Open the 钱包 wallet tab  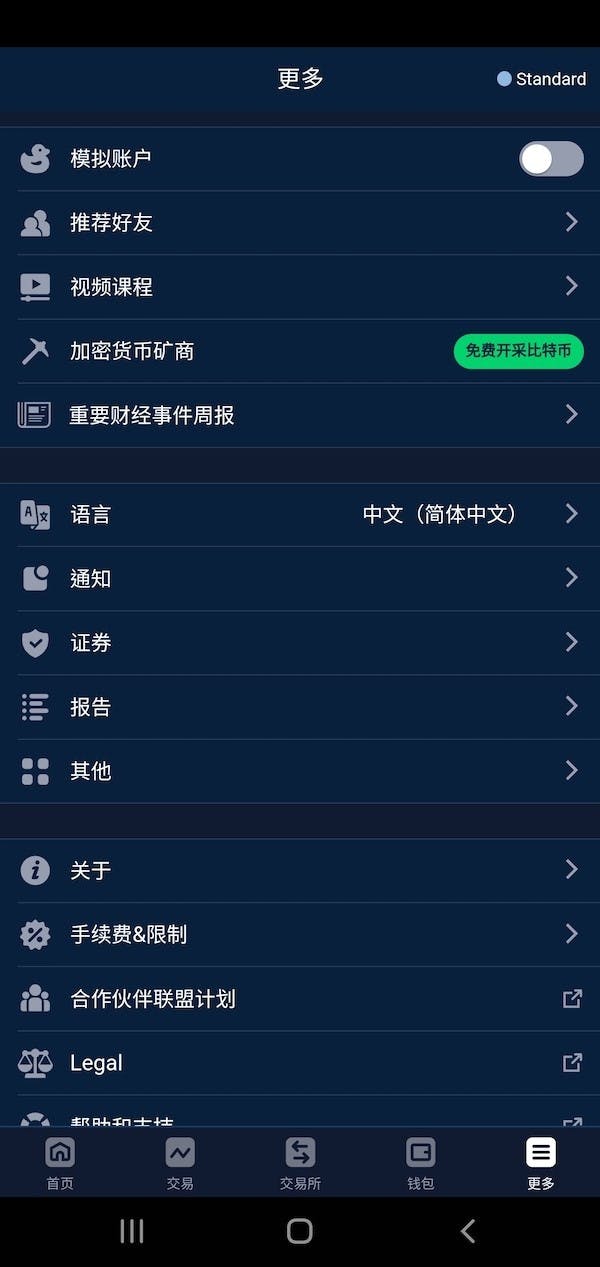(420, 1163)
